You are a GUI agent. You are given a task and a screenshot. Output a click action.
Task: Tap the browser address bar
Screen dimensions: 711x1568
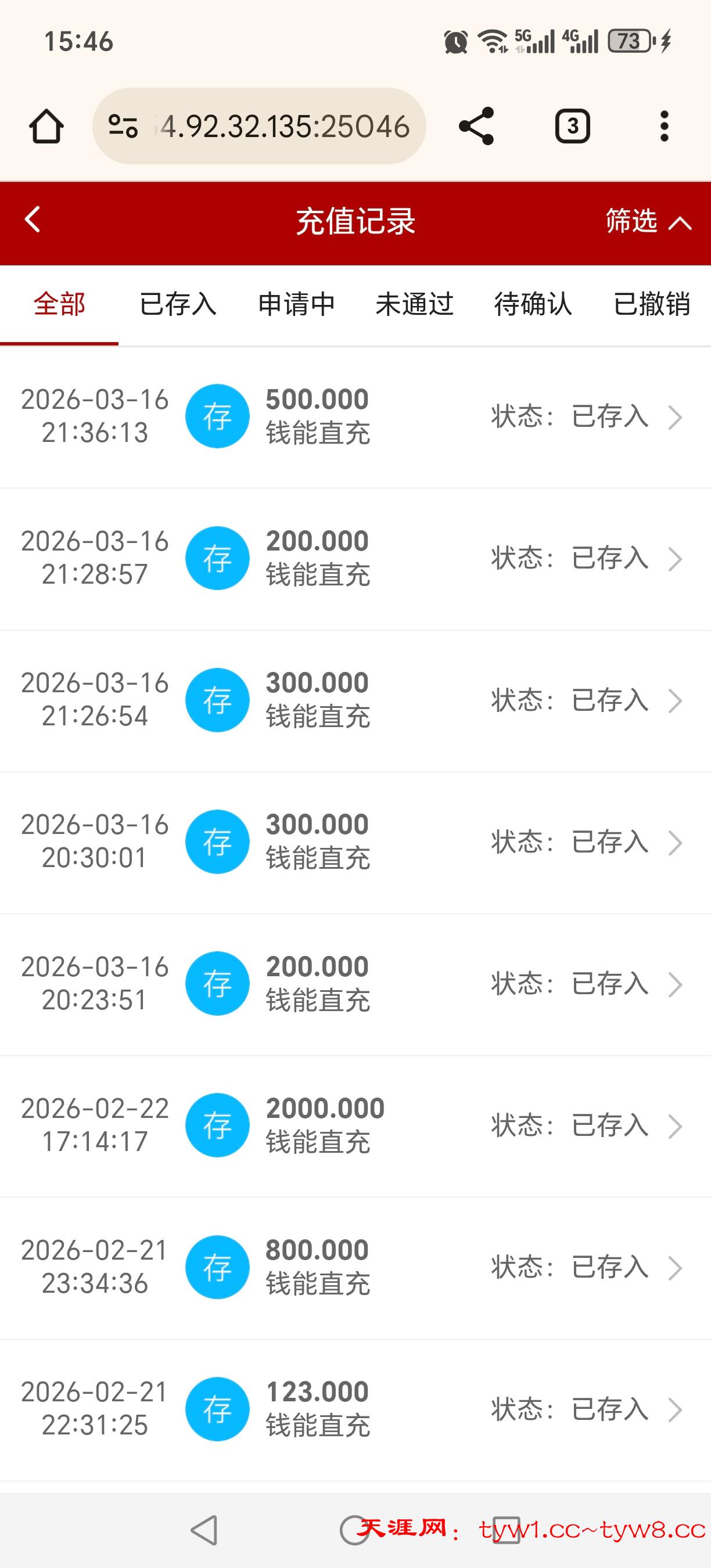click(259, 127)
